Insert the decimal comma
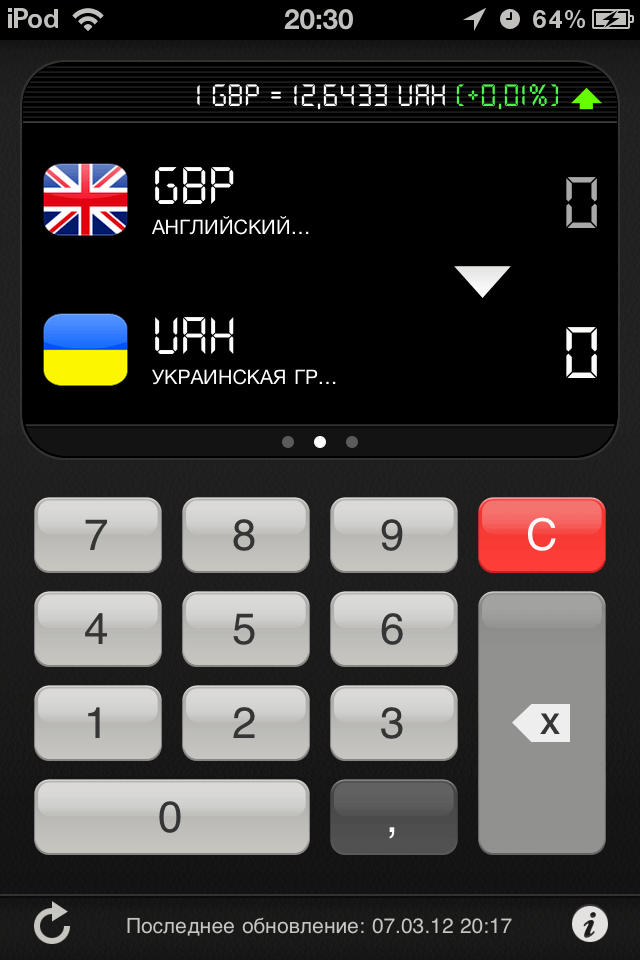640x960 pixels. point(393,817)
